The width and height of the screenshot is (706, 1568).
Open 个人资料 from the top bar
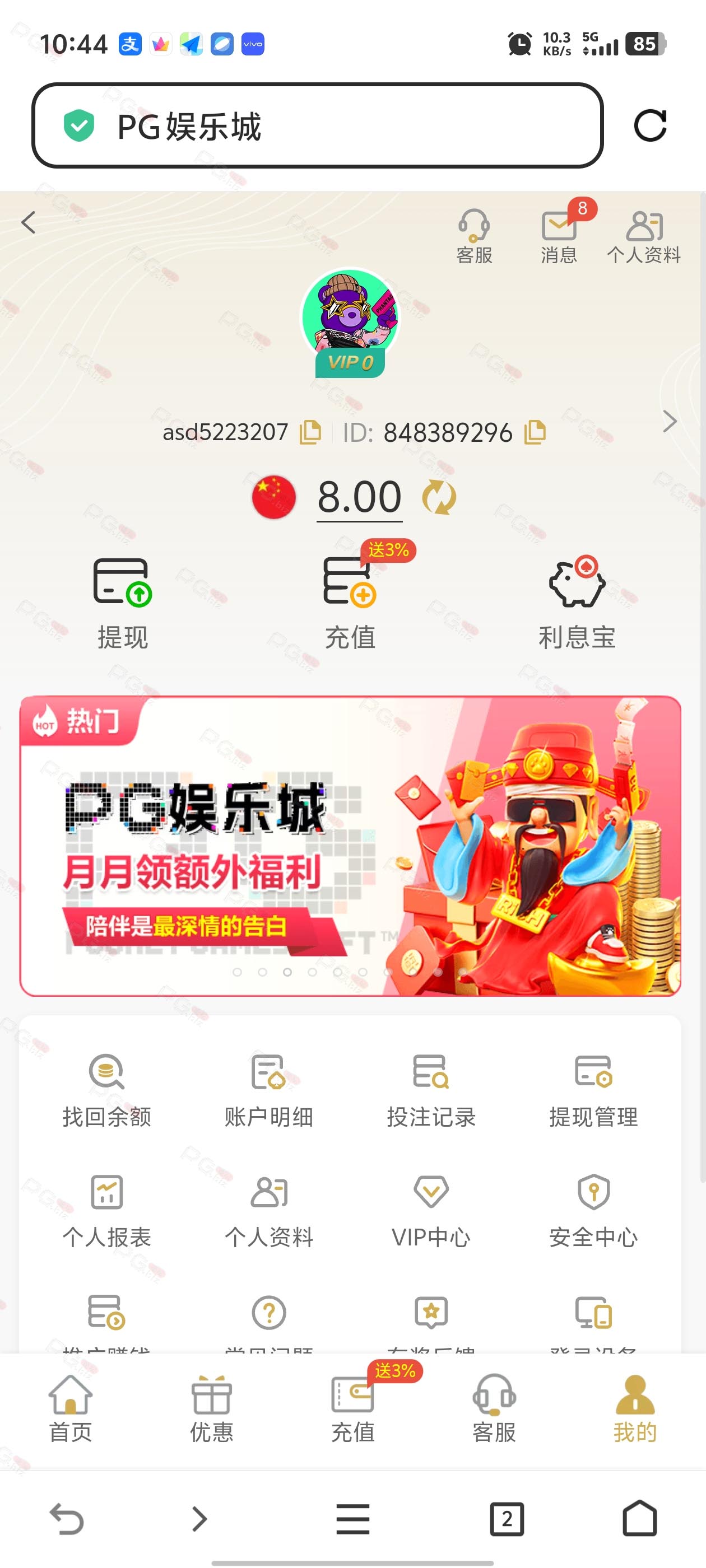pyautogui.click(x=644, y=237)
